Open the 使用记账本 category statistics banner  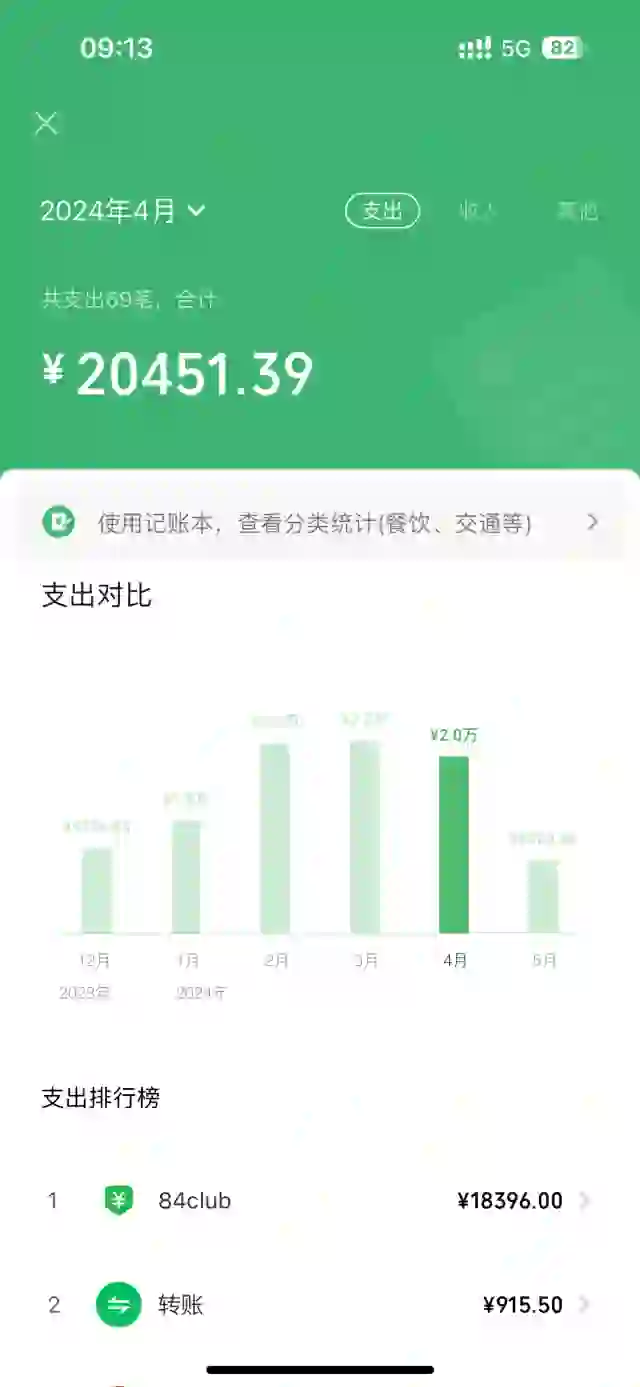(320, 522)
